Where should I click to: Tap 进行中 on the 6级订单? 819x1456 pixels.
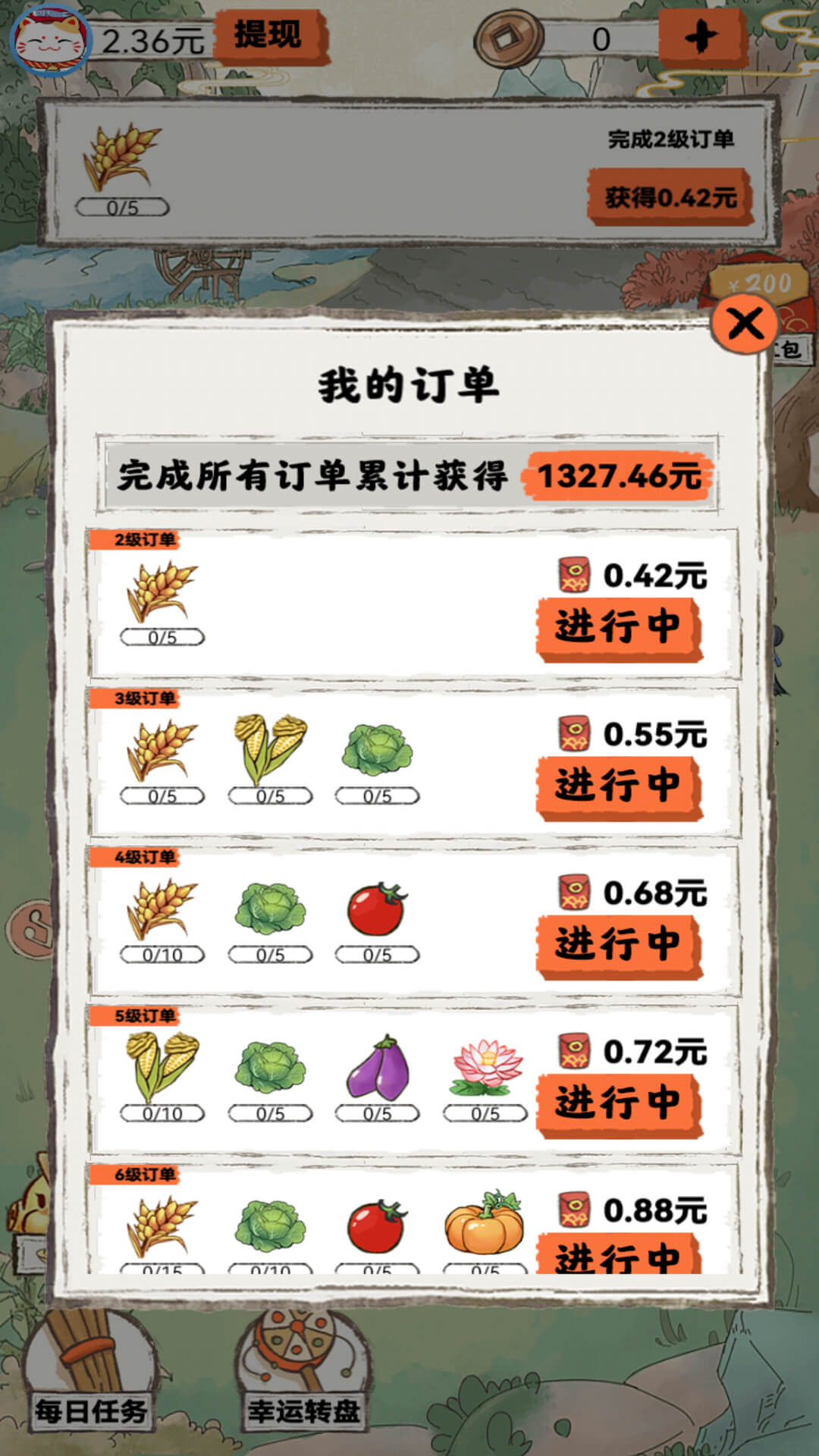[618, 1255]
